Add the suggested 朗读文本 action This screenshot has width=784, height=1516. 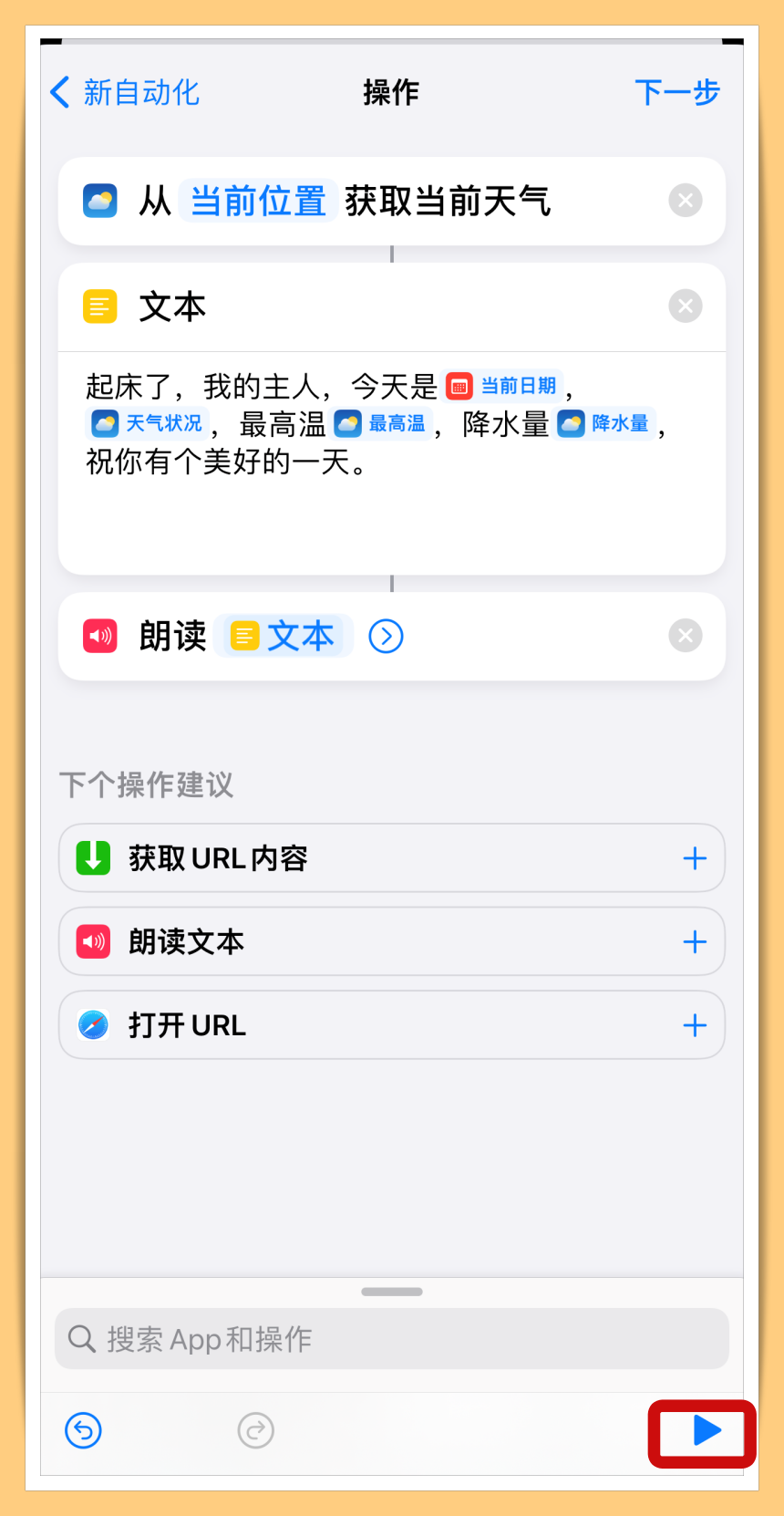point(695,942)
